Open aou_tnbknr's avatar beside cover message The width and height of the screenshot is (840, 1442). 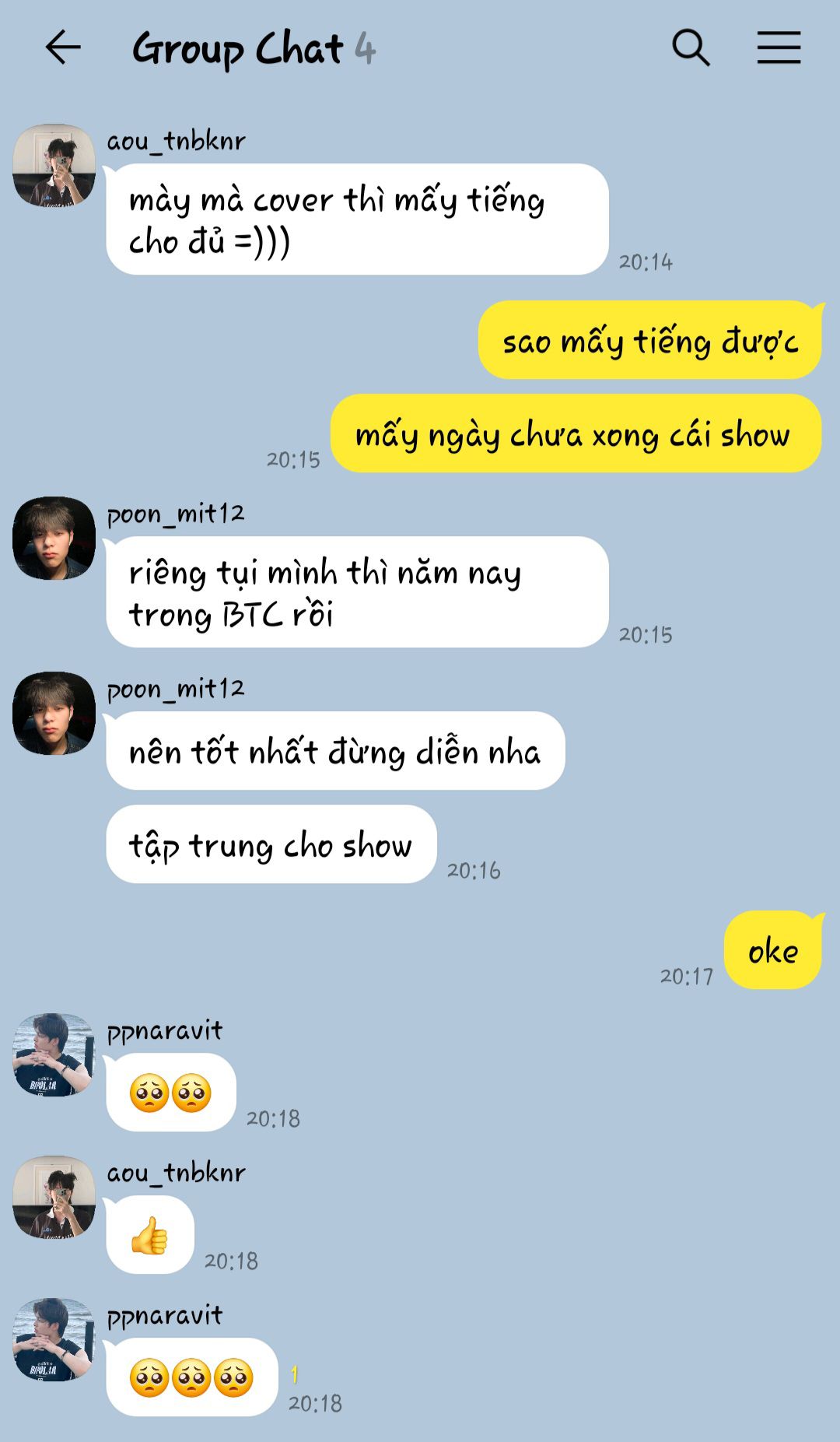54,165
